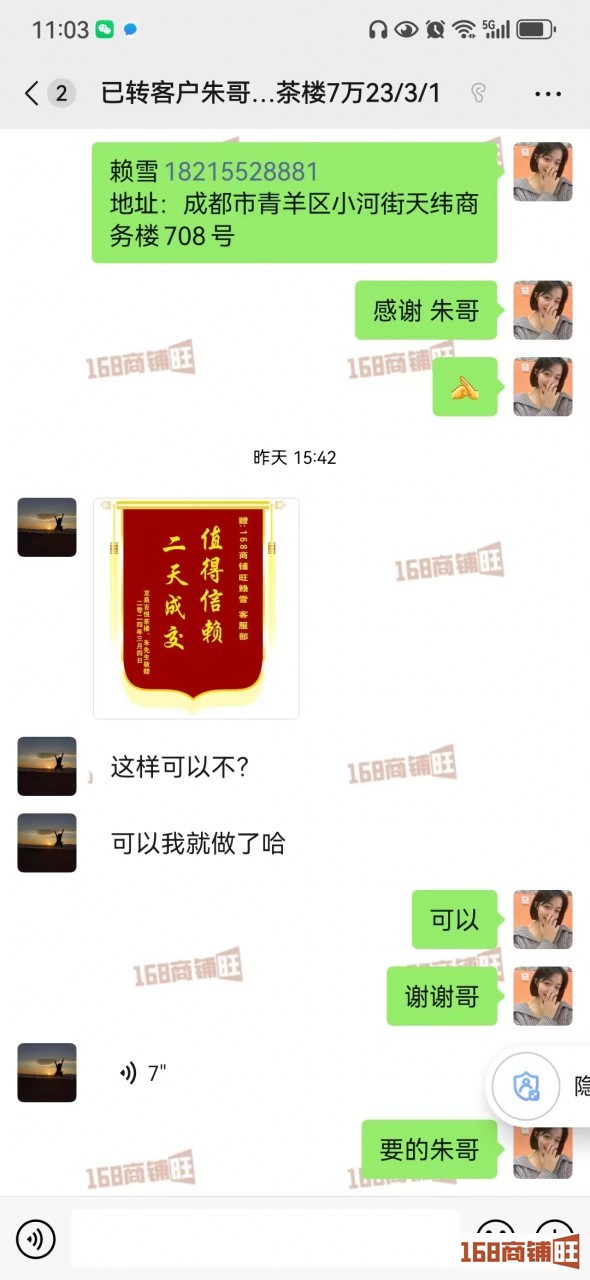Open the floating privacy shield button
Image resolution: width=590 pixels, height=1280 pixels.
(526, 1086)
